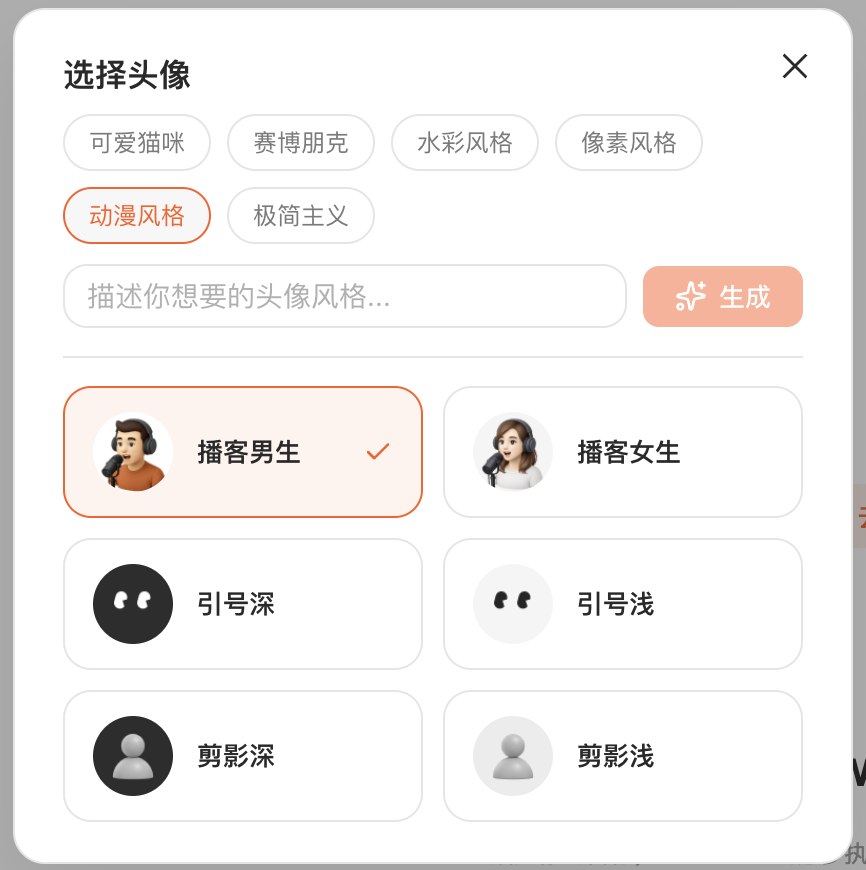The width and height of the screenshot is (866, 870).
Task: Choose the 播客女生 avatar
Action: tap(622, 452)
